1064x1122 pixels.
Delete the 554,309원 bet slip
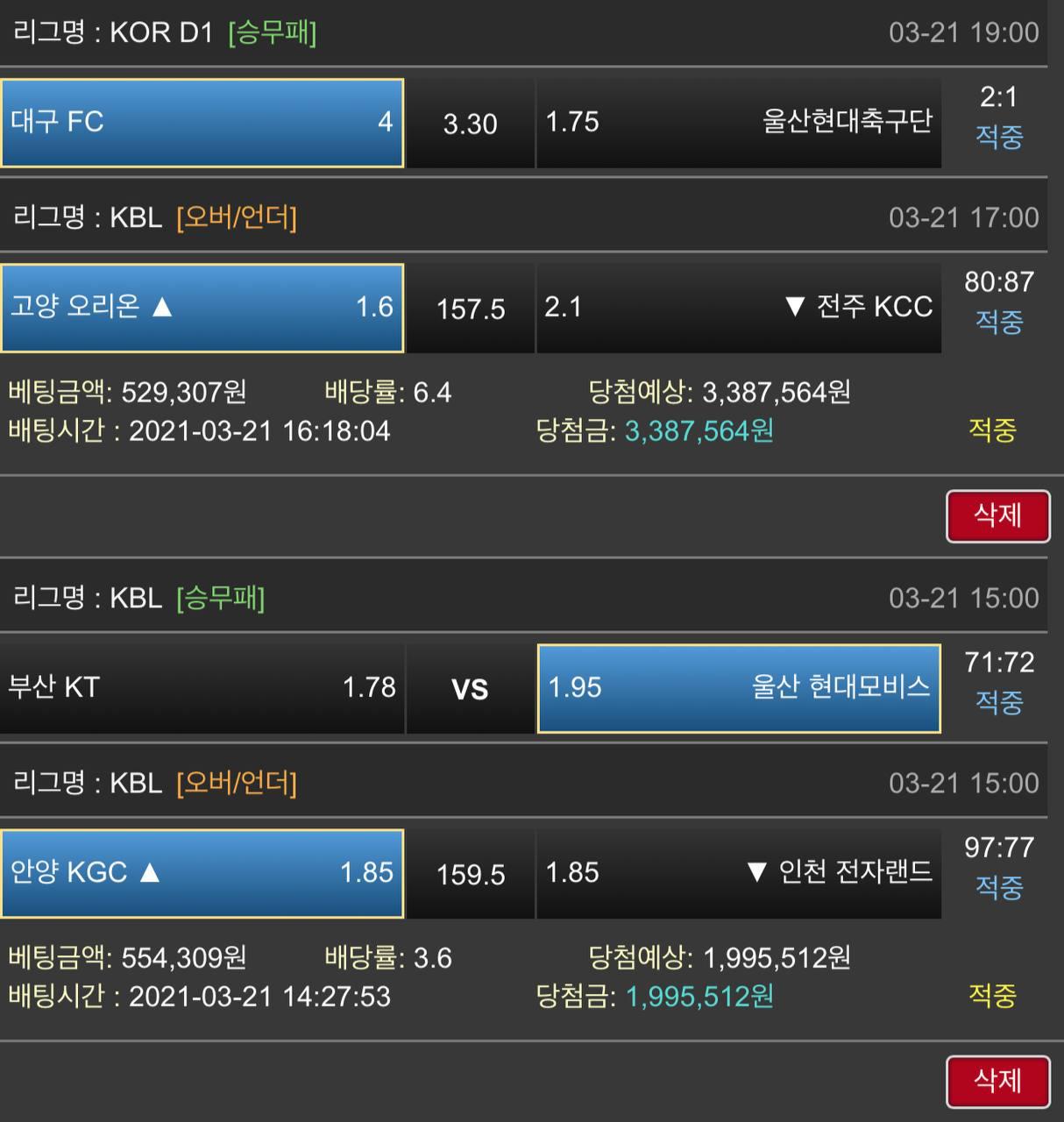tap(997, 1081)
